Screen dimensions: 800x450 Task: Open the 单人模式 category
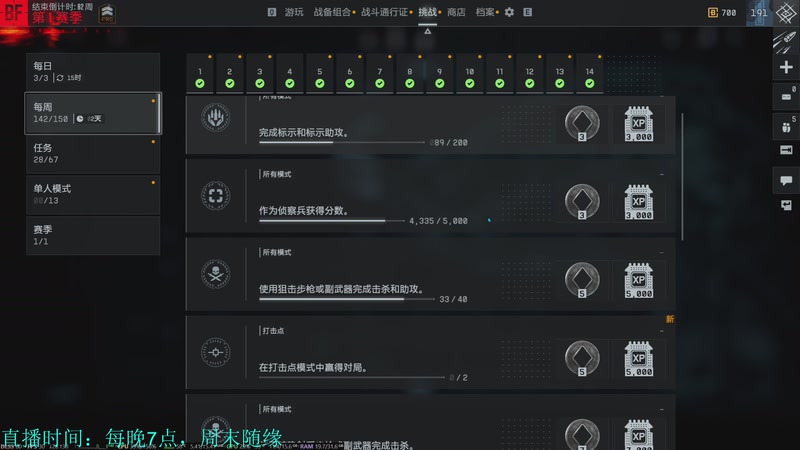[93, 194]
